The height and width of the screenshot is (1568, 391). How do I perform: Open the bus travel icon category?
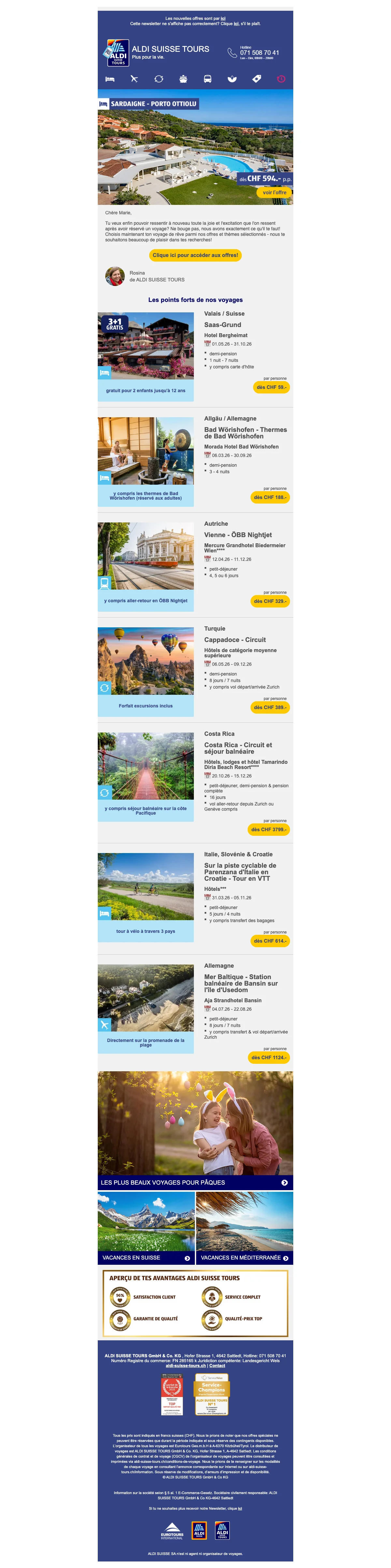[208, 79]
